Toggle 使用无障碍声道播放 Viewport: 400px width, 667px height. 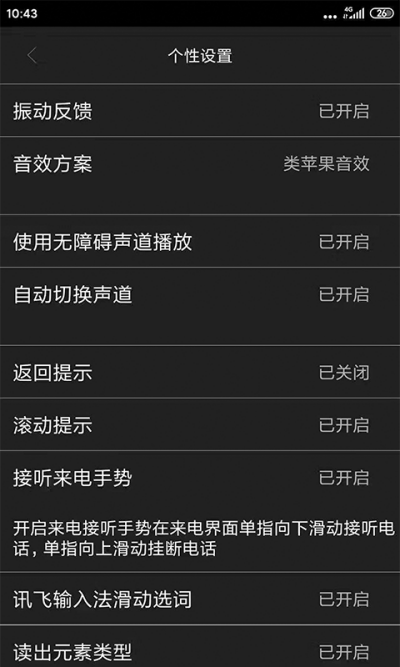coord(200,242)
